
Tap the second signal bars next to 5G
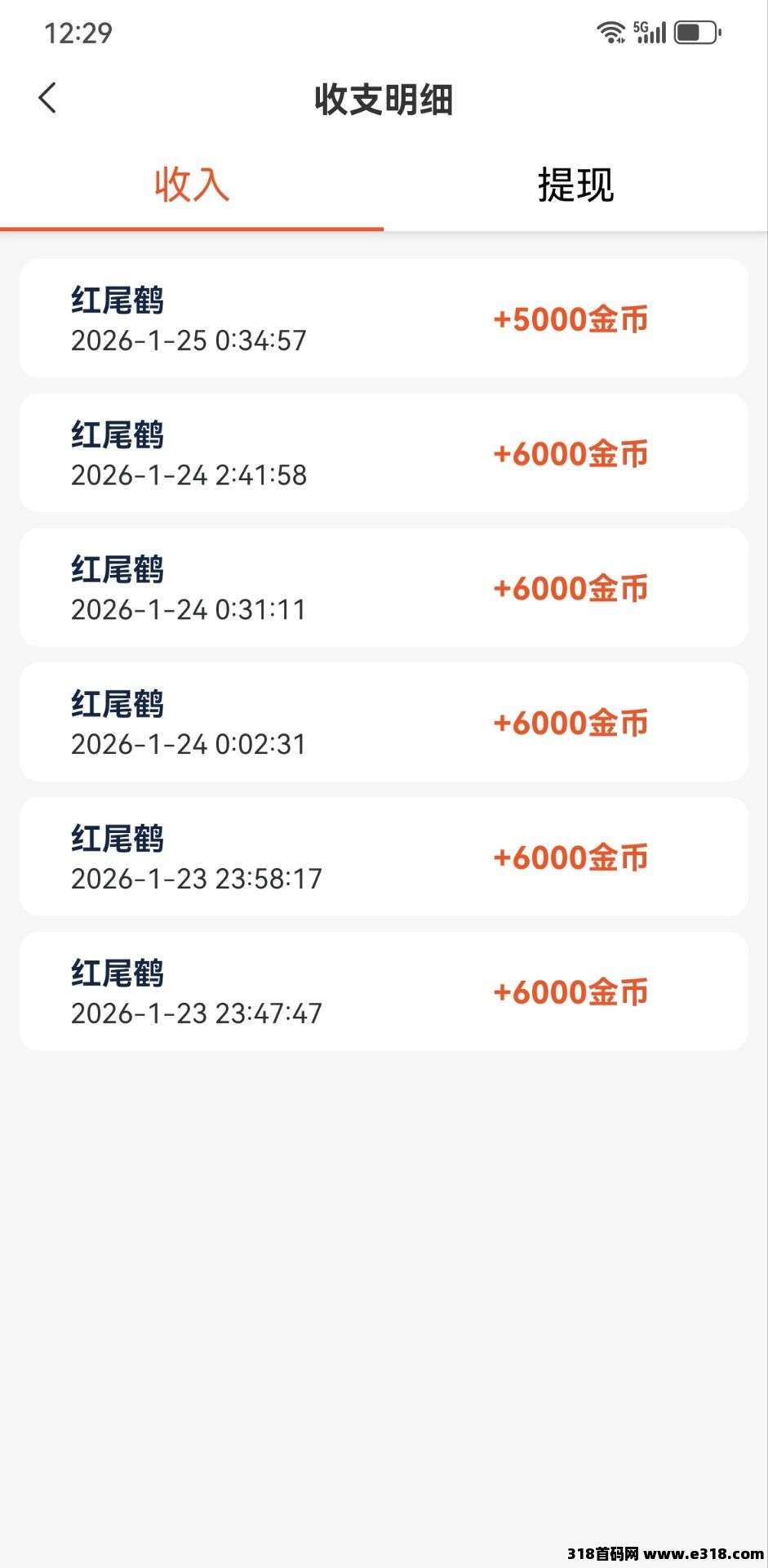(x=658, y=33)
